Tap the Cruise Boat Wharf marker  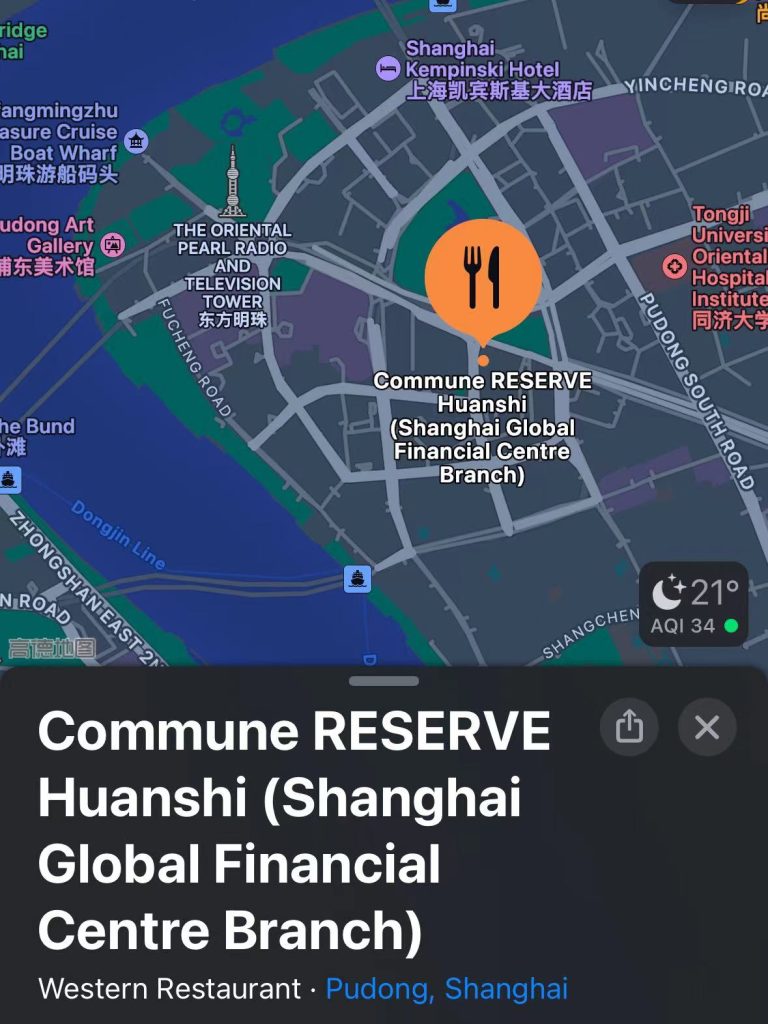tap(136, 141)
